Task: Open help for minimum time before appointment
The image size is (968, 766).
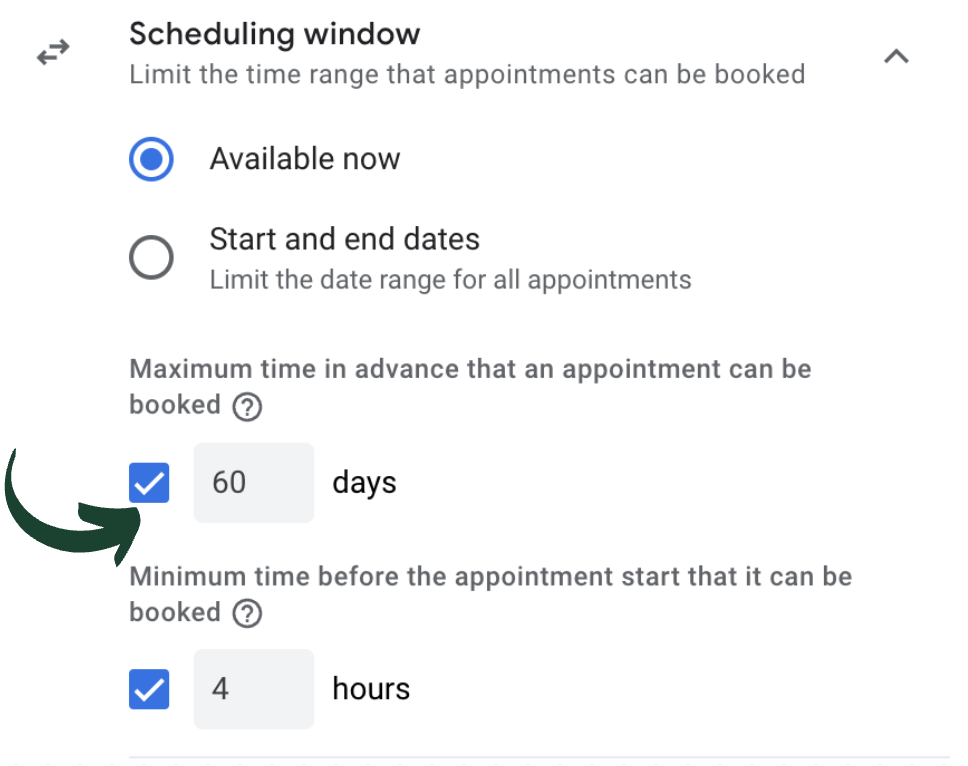Action: tap(246, 614)
